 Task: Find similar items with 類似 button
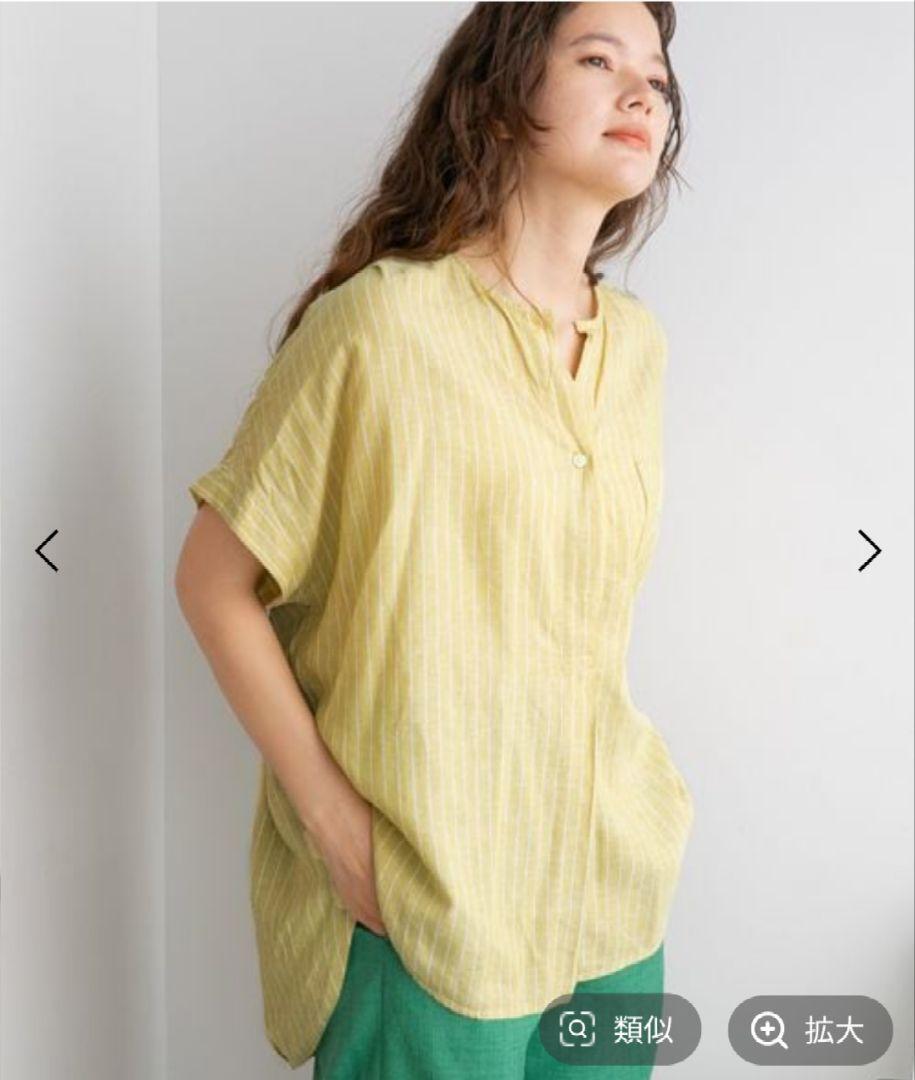(x=620, y=1029)
